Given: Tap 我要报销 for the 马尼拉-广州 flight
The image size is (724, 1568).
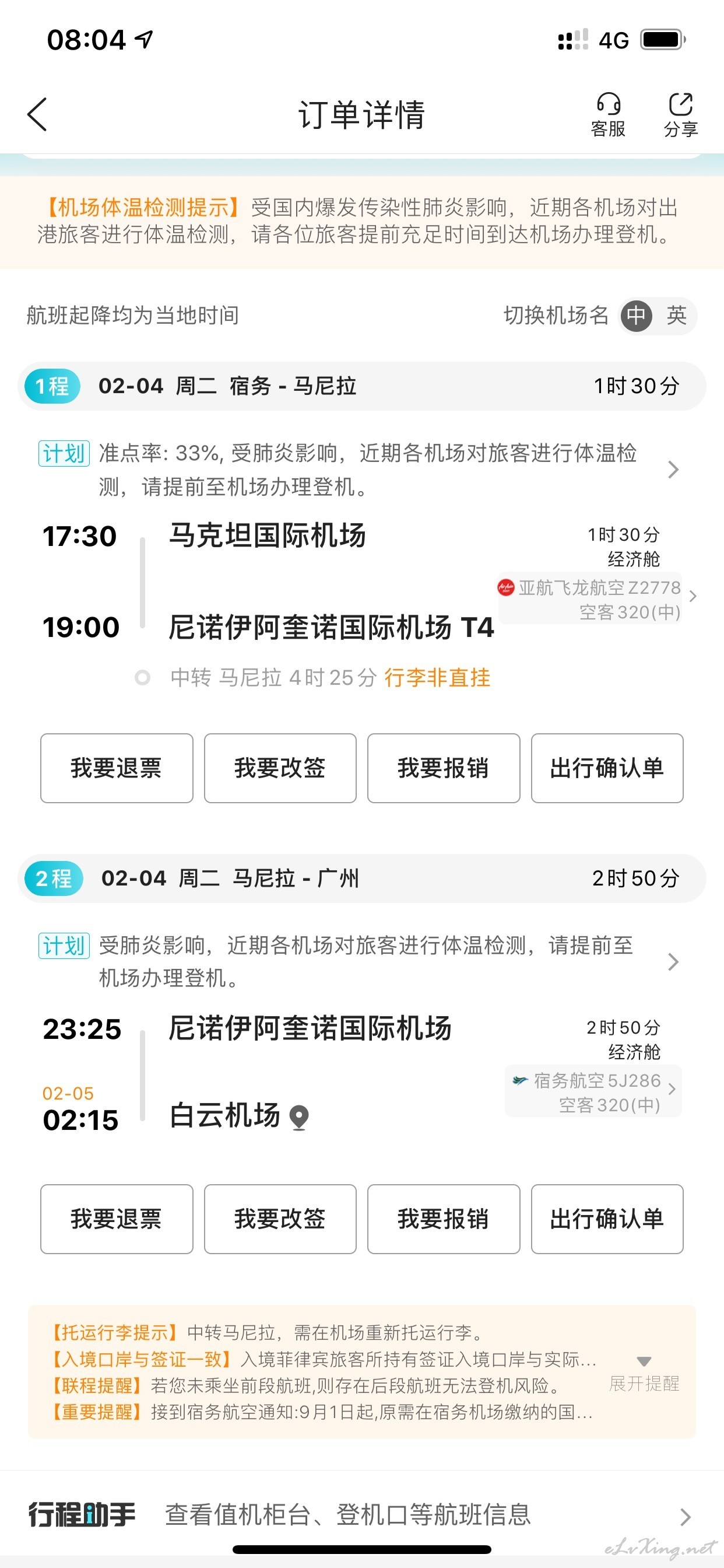Looking at the screenshot, I should pos(444,1219).
